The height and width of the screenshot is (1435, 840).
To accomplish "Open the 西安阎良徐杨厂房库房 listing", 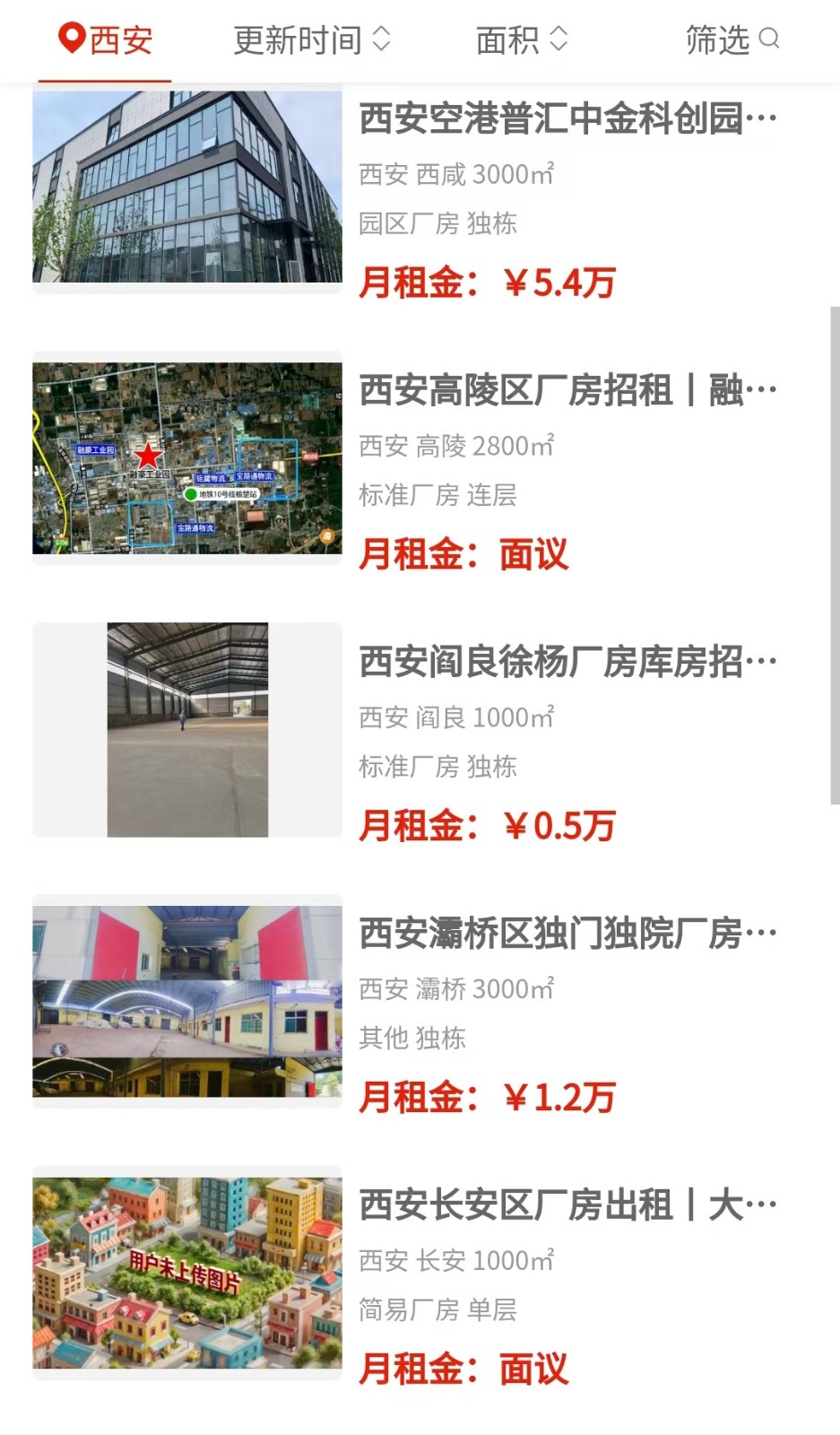I will point(567,662).
